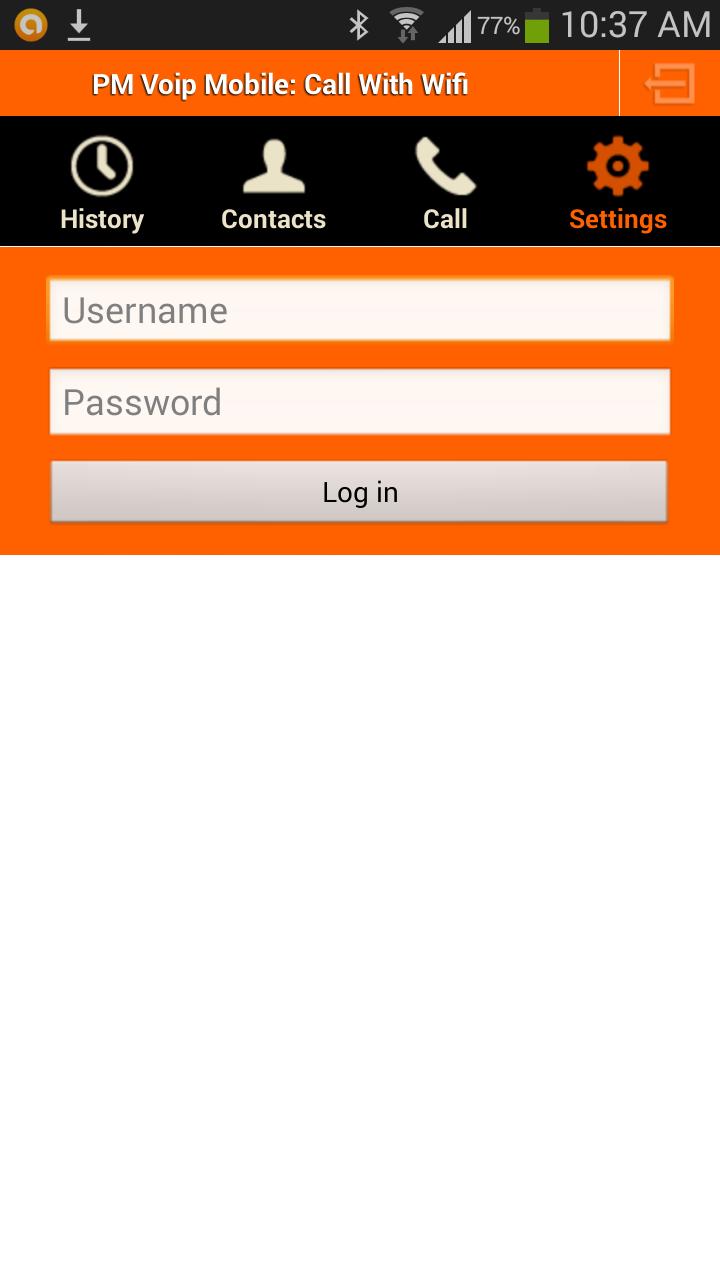Image resolution: width=720 pixels, height=1280 pixels.
Task: Open the Settings gear icon
Action: coord(617,162)
